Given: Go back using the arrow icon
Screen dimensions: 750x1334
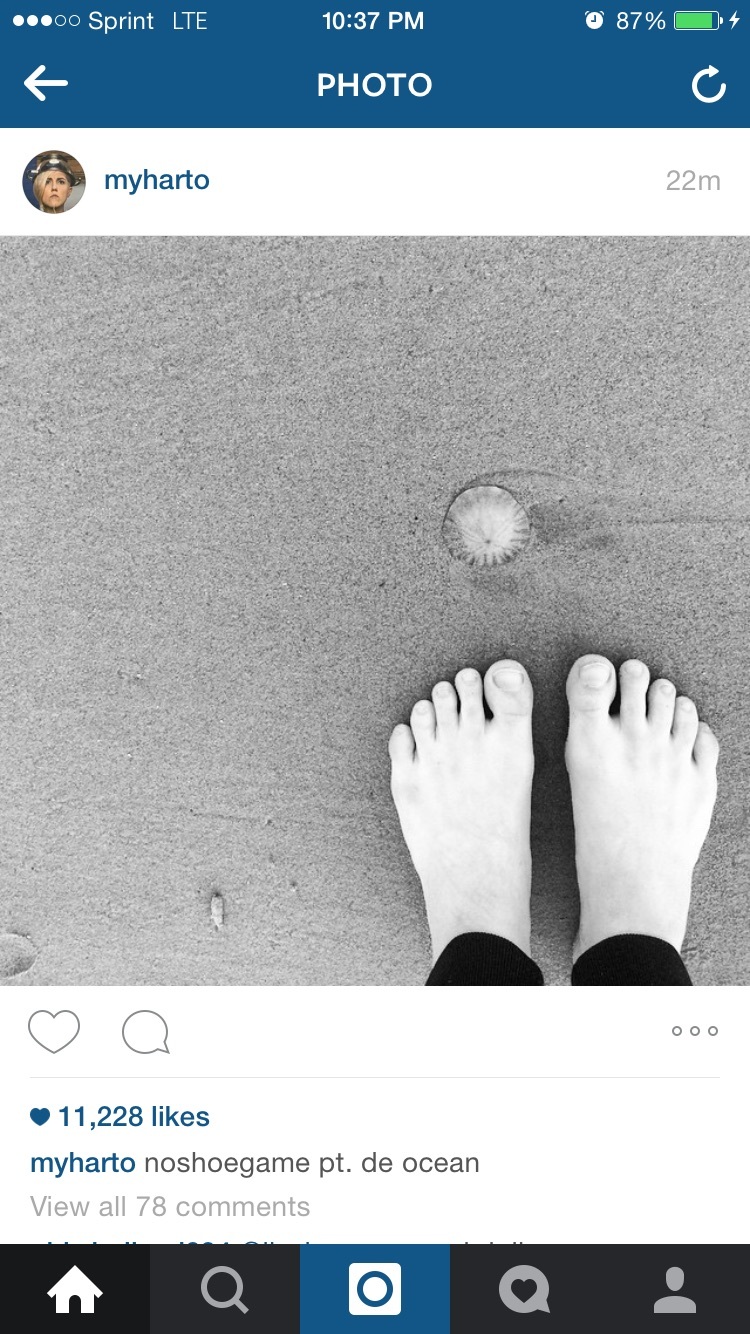Looking at the screenshot, I should point(46,85).
